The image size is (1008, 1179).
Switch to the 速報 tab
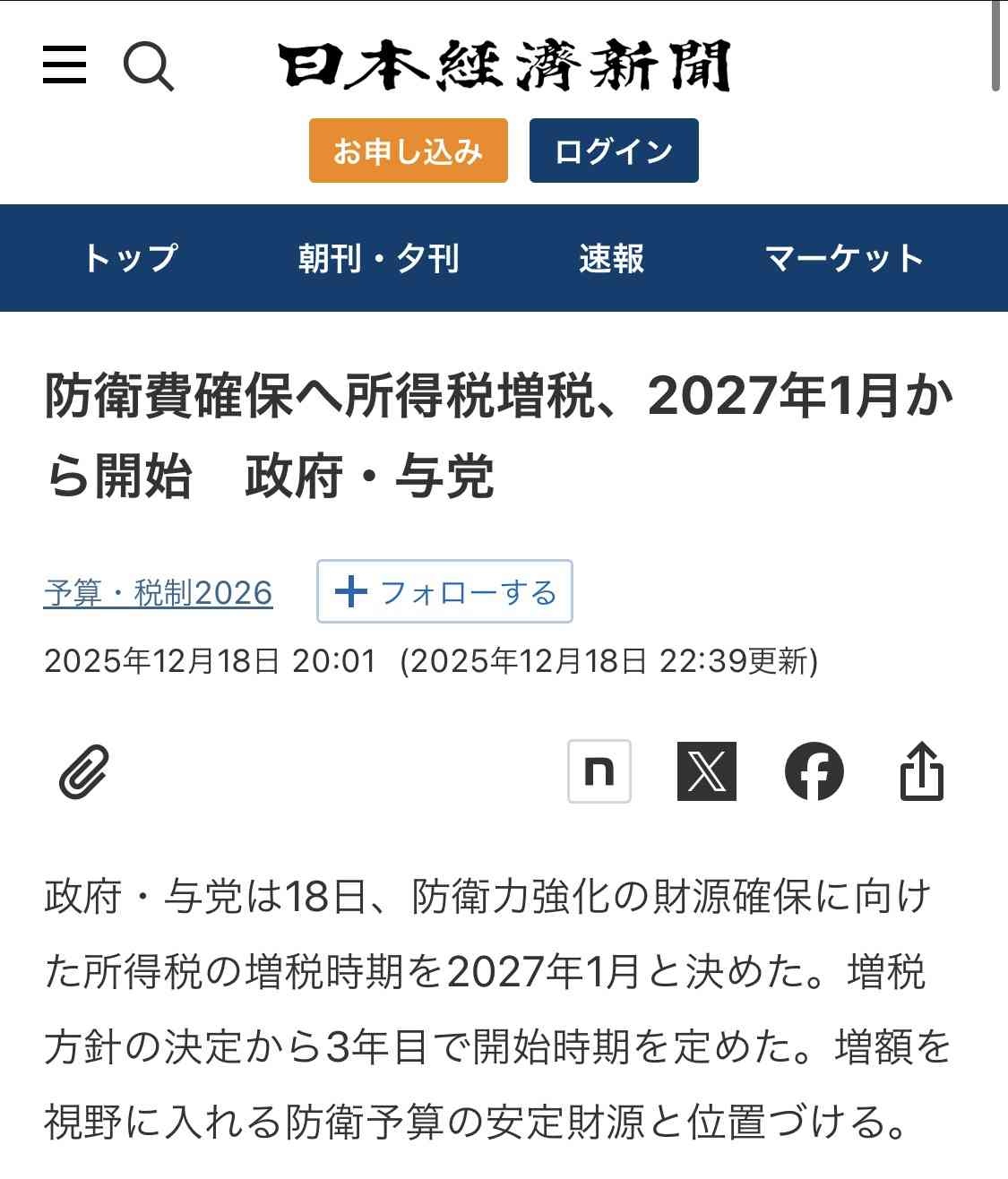(611, 258)
